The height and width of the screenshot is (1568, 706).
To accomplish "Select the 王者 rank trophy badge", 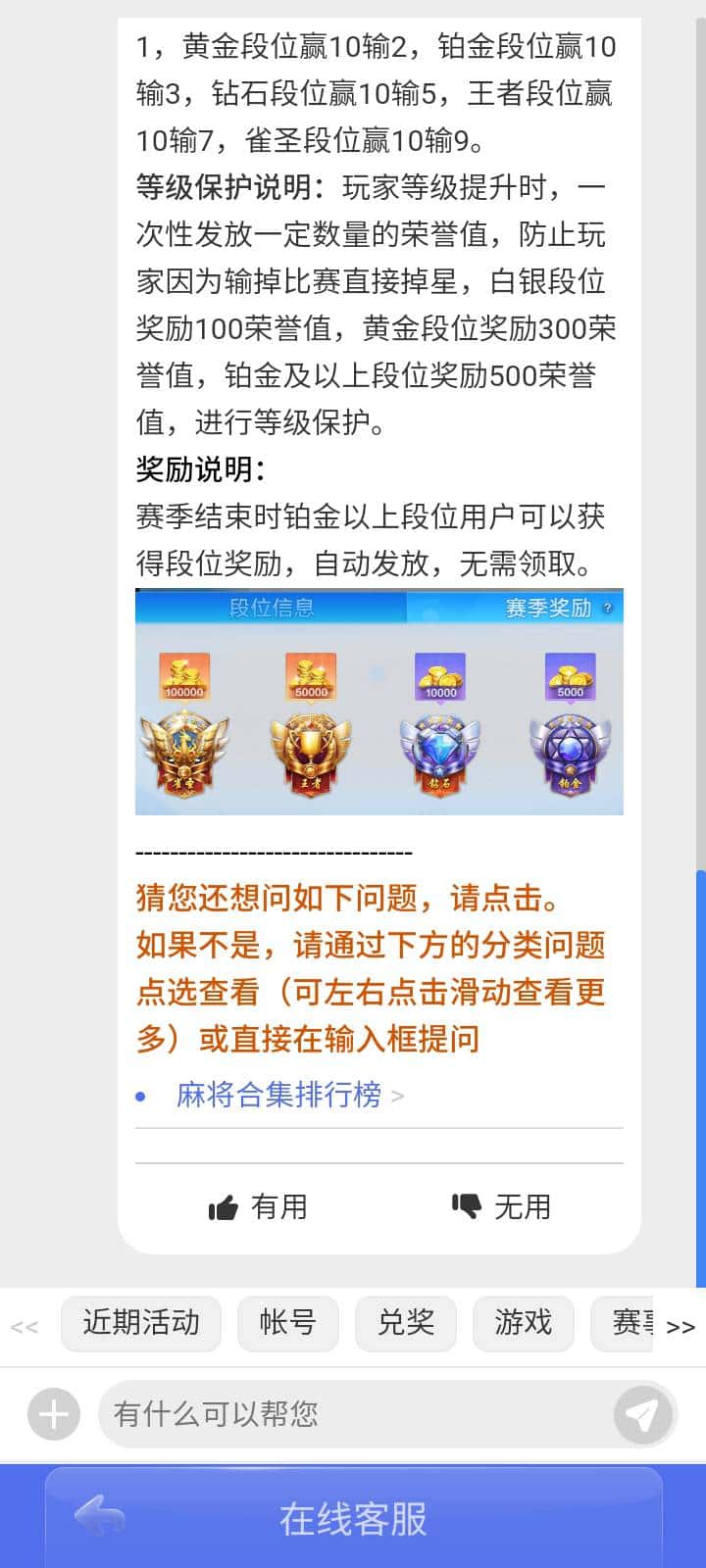I will (309, 755).
